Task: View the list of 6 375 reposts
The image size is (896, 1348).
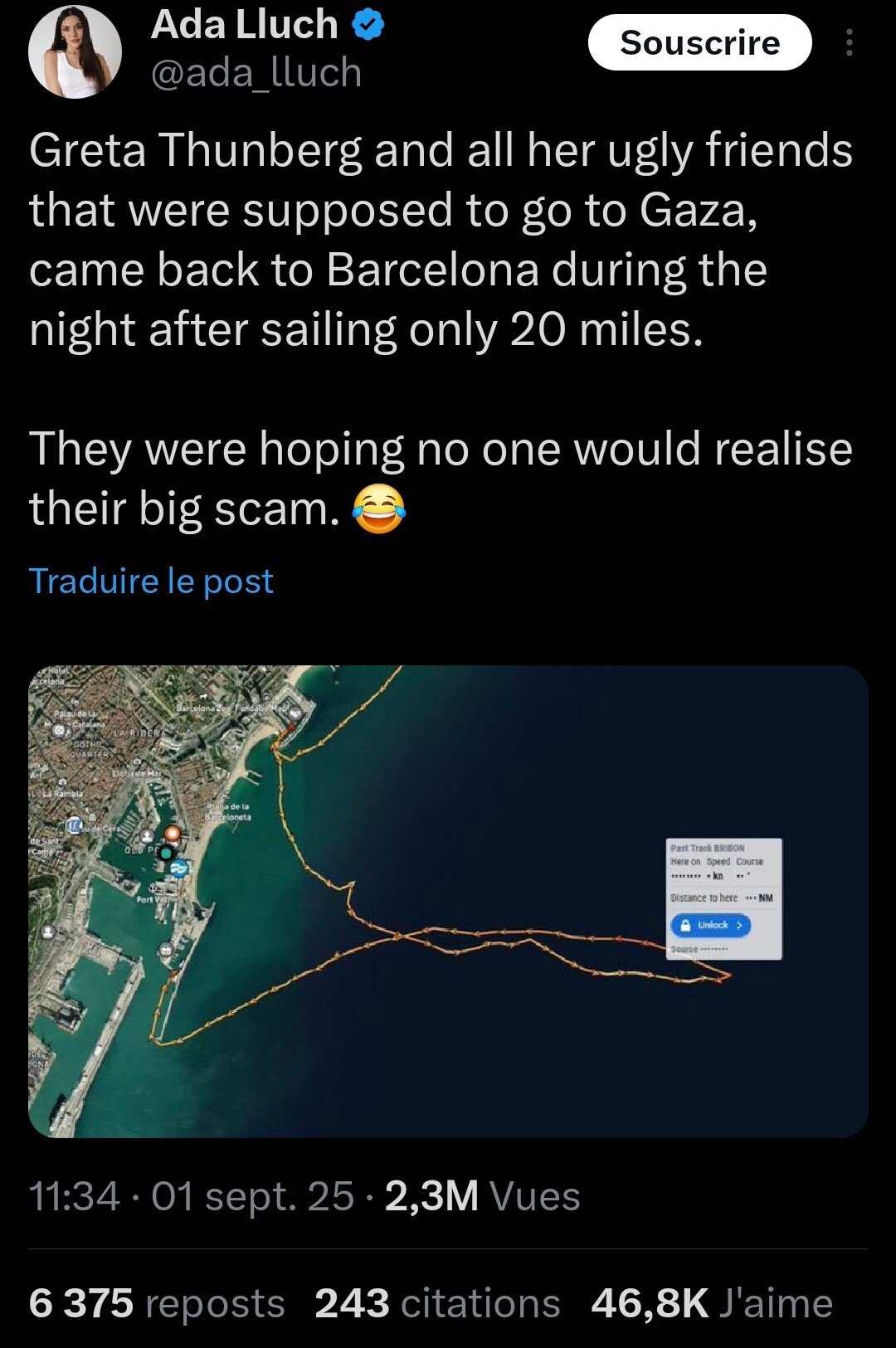Action: click(157, 1302)
